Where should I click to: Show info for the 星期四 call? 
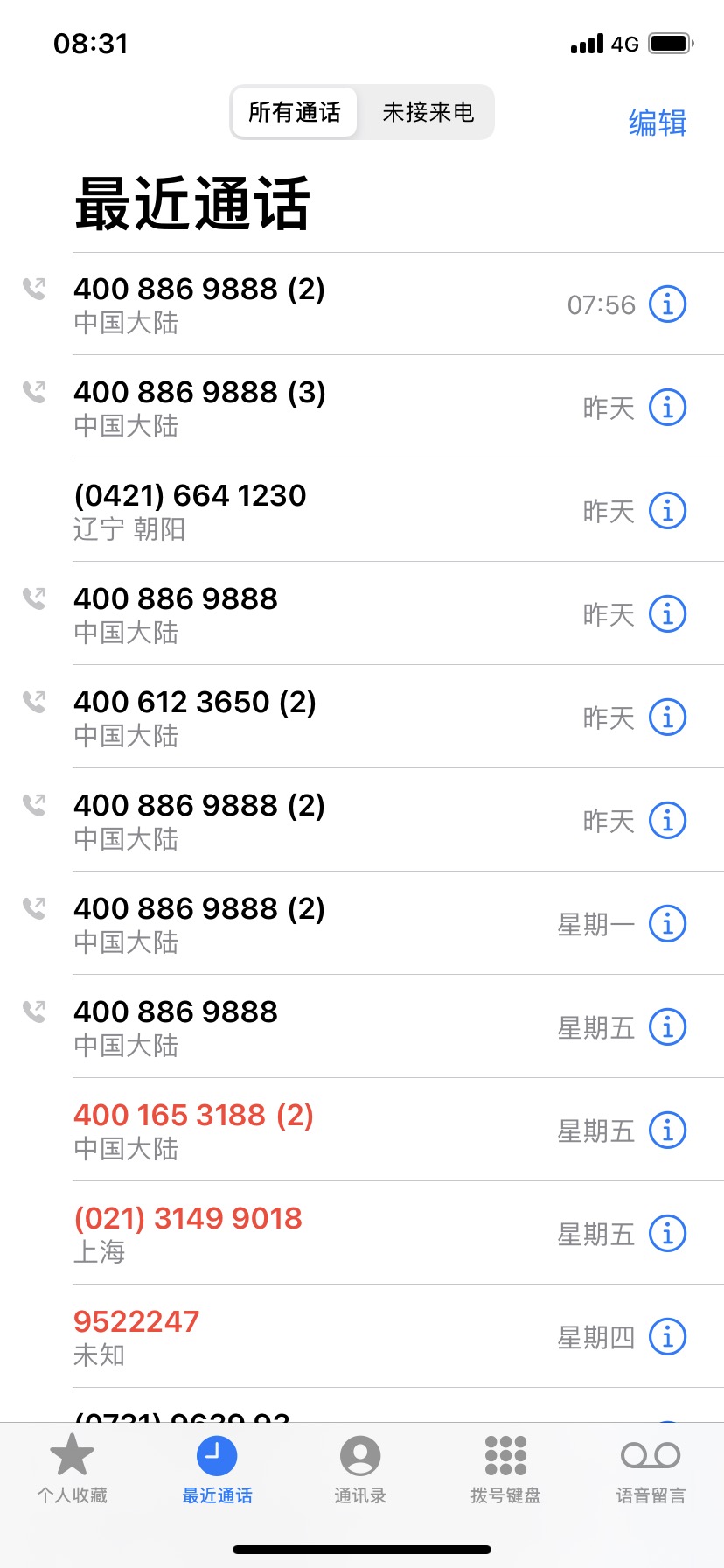668,1337
